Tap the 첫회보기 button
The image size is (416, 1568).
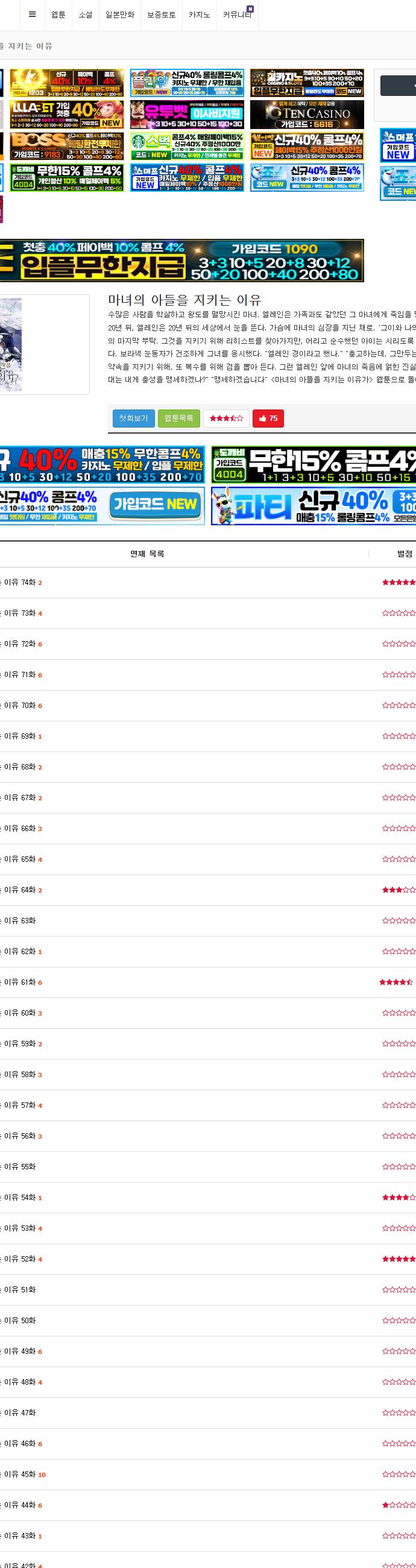(133, 418)
